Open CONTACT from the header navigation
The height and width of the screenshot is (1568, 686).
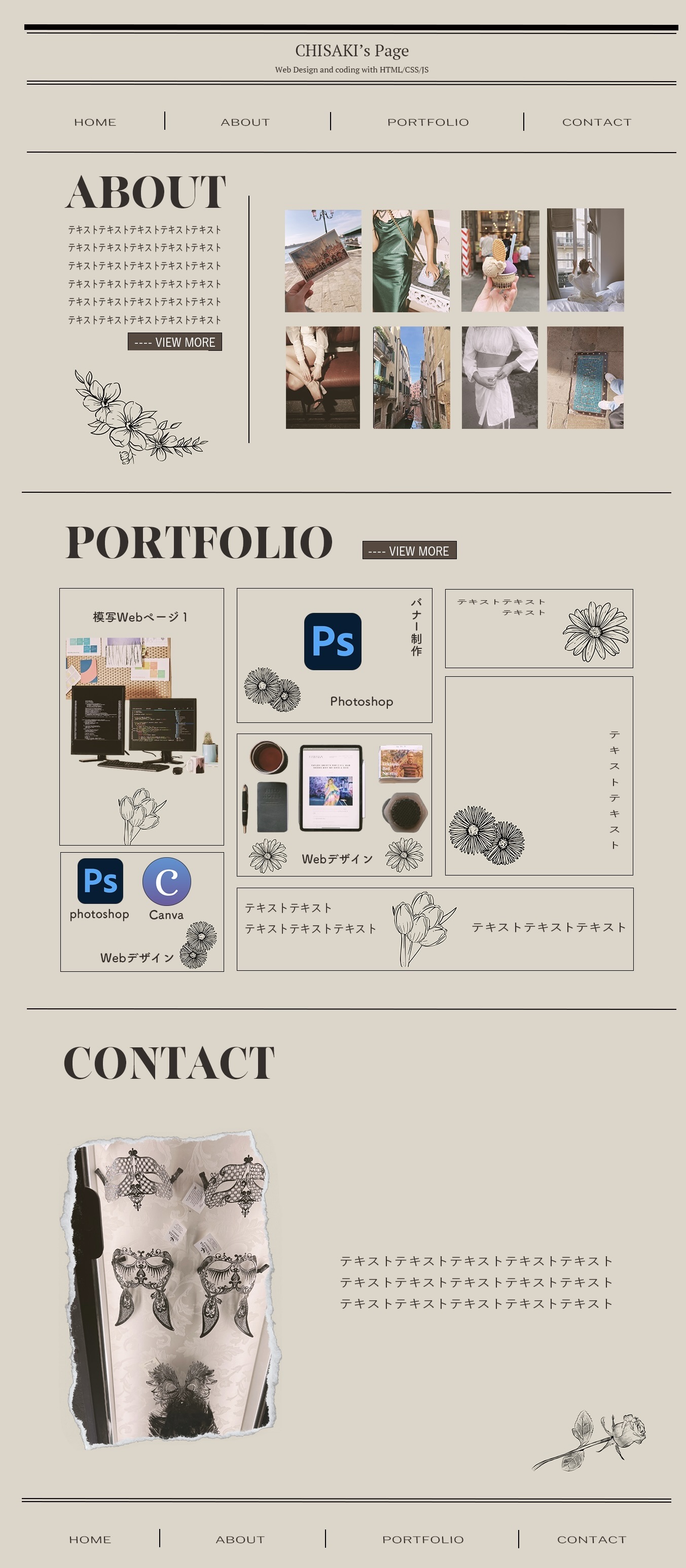pos(597,122)
